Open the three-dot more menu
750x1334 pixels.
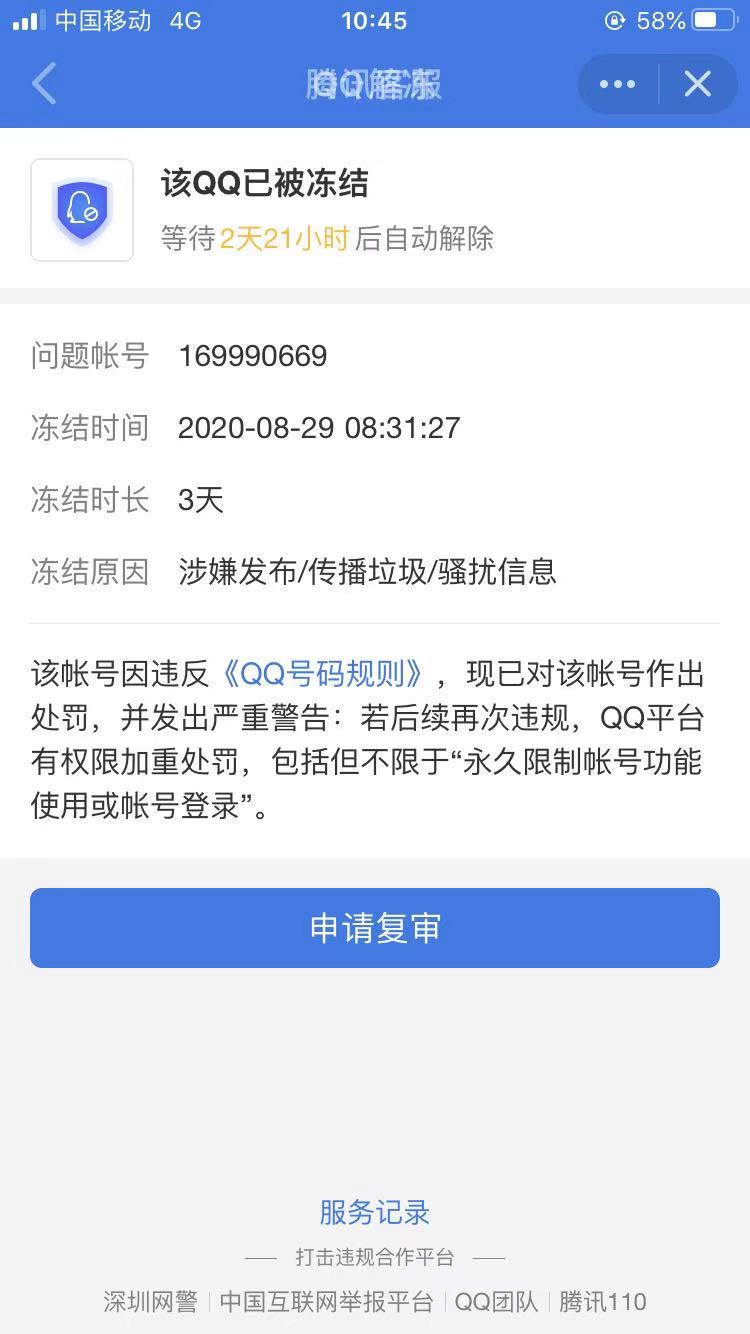(618, 84)
